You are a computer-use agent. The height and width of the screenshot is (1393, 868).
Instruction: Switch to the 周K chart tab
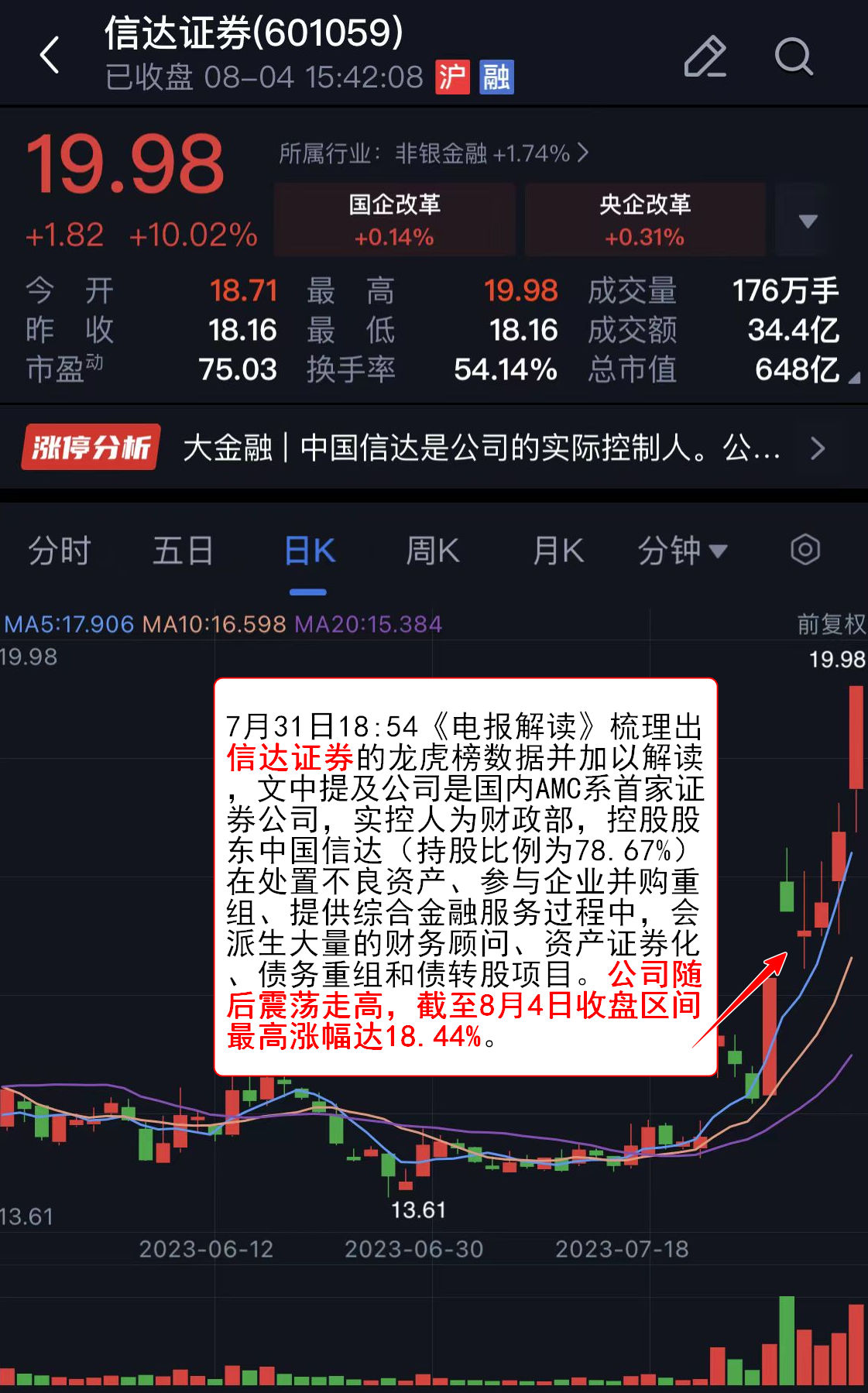(x=433, y=551)
